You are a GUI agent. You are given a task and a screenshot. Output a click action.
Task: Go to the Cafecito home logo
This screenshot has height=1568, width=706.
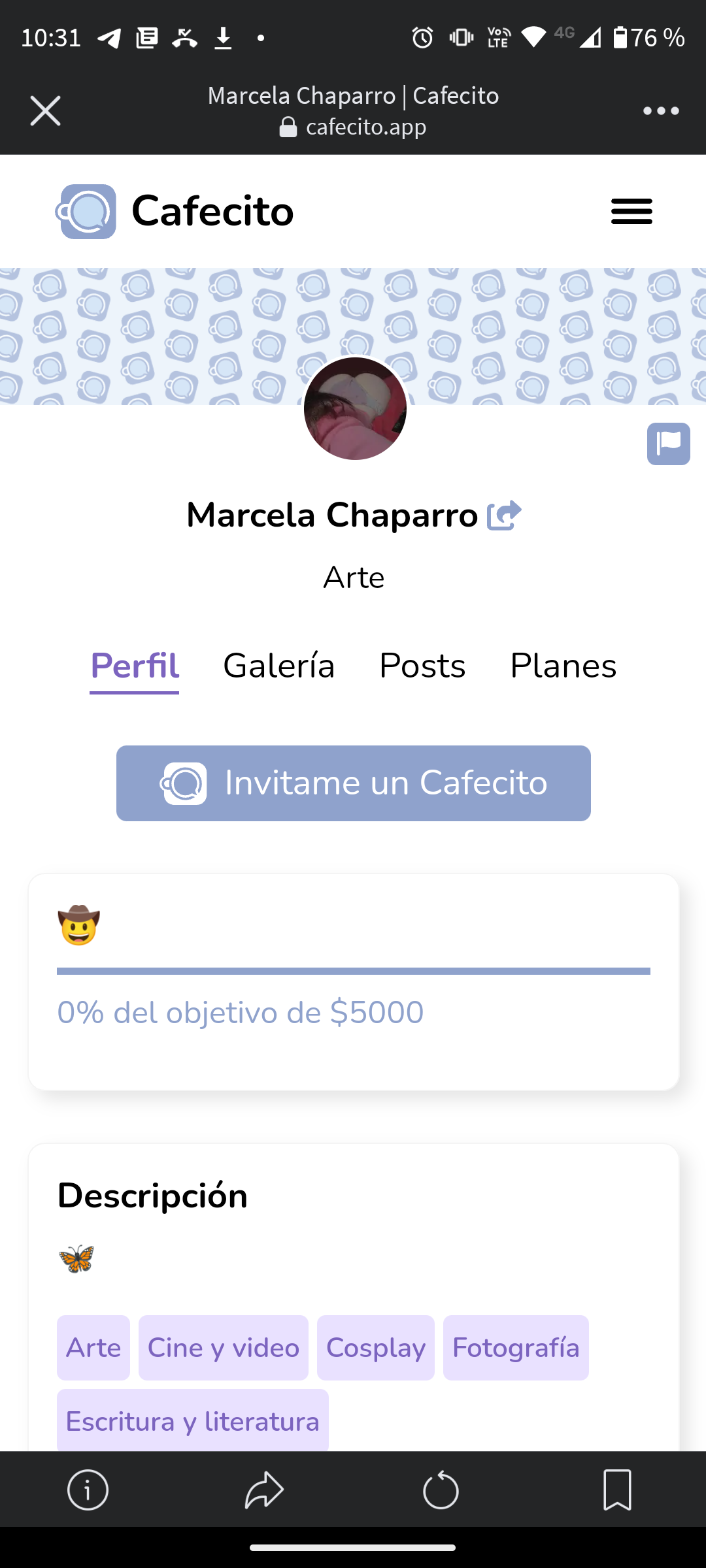tap(175, 211)
